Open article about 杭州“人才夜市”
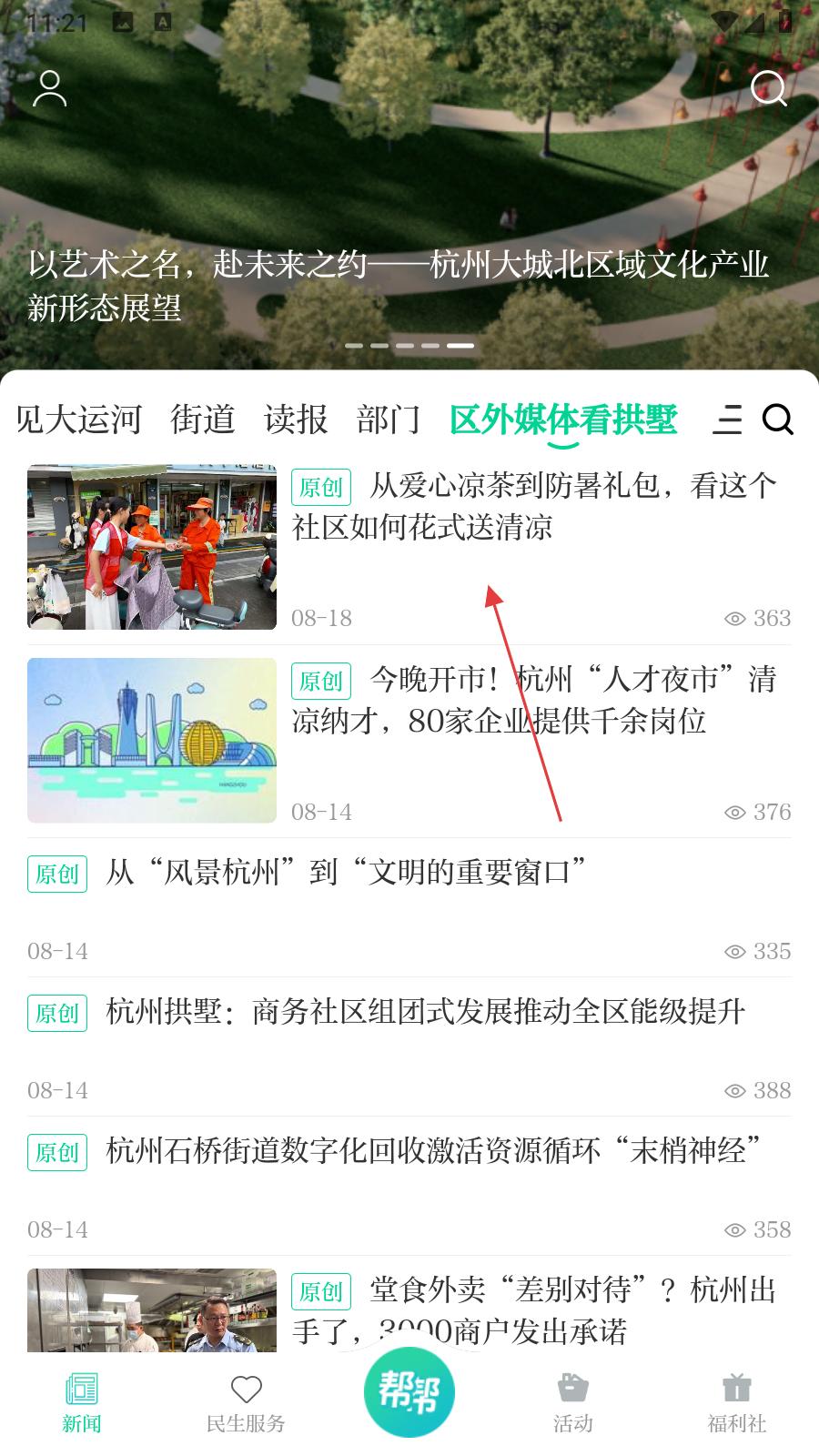This screenshot has height=1456, width=819. 532,701
